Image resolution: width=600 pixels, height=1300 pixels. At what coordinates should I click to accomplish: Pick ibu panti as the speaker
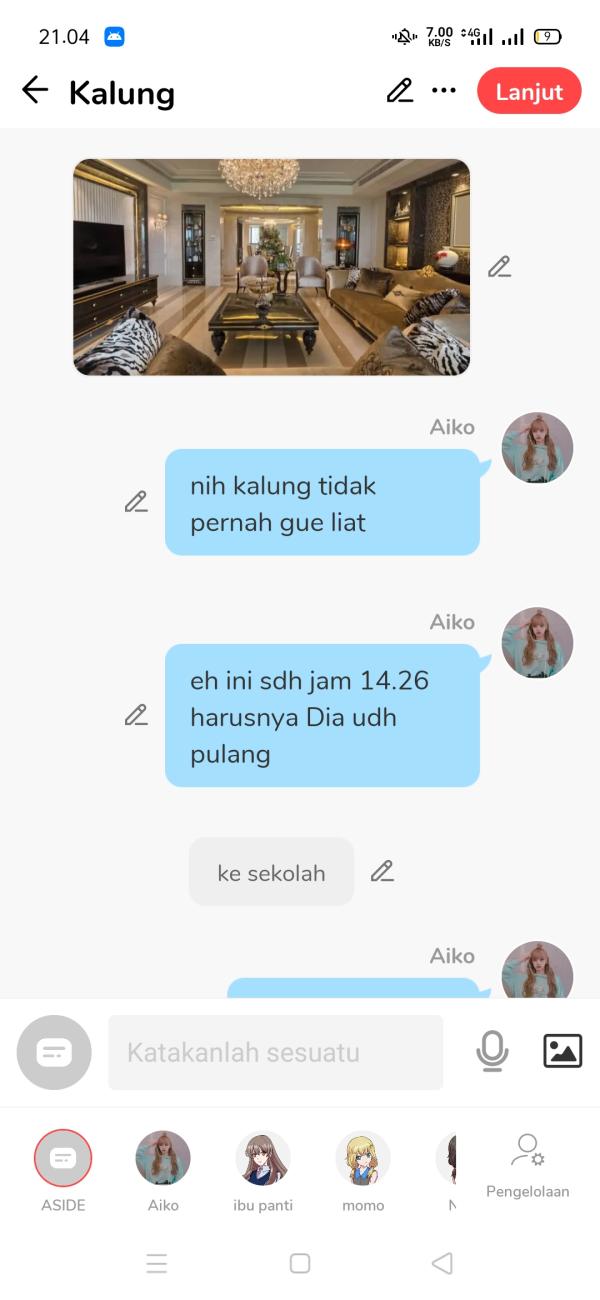[263, 1159]
